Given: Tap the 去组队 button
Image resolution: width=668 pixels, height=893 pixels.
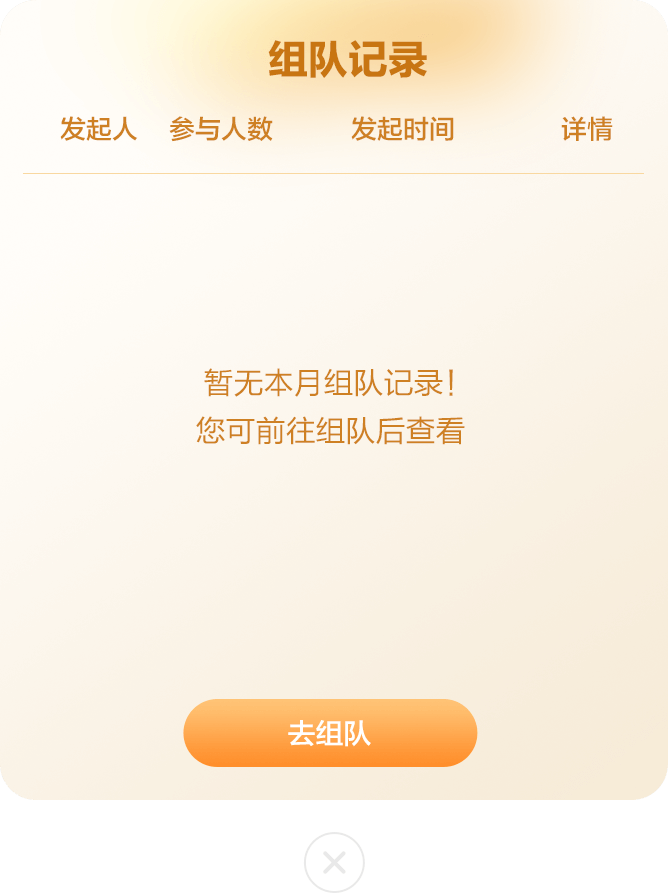Looking at the screenshot, I should coord(330,733).
